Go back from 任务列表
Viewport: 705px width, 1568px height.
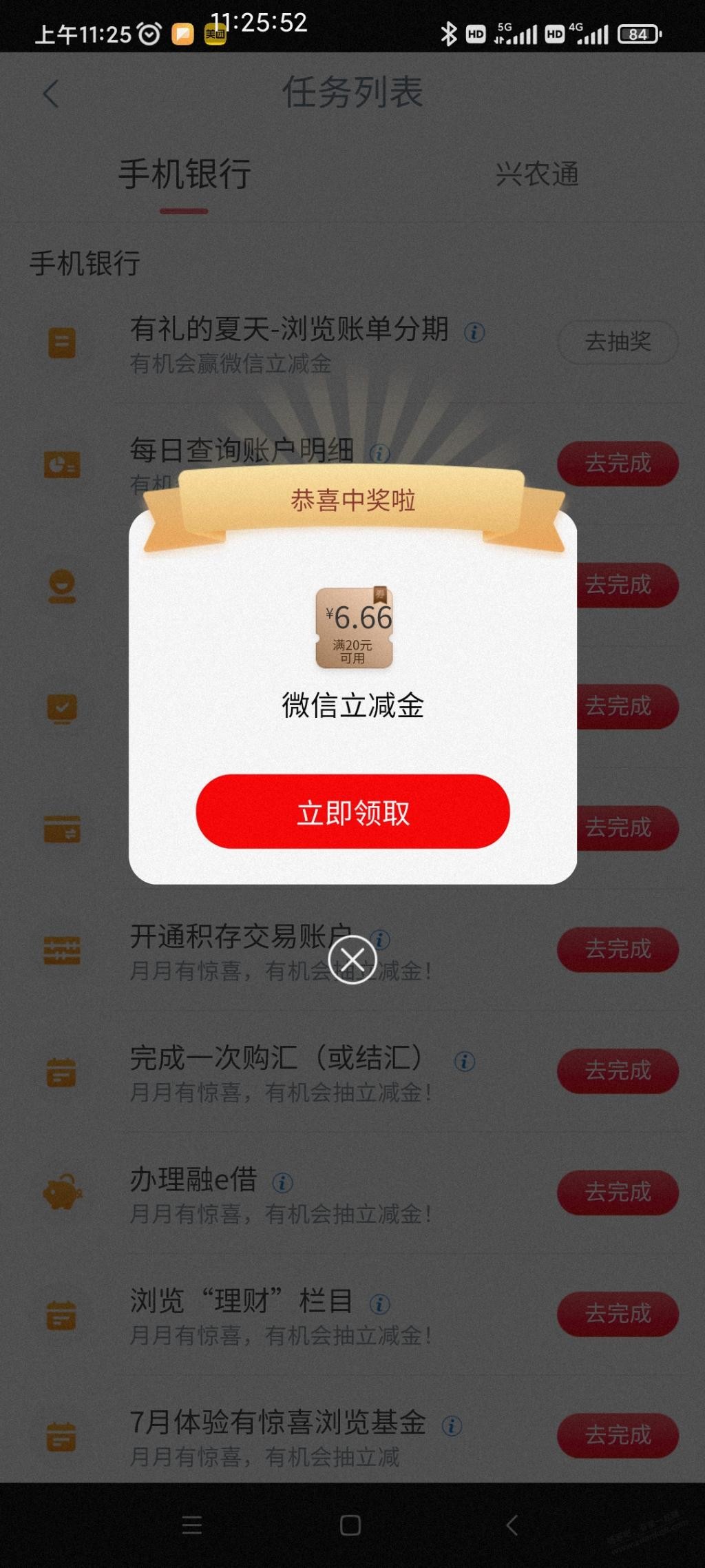pos(50,94)
